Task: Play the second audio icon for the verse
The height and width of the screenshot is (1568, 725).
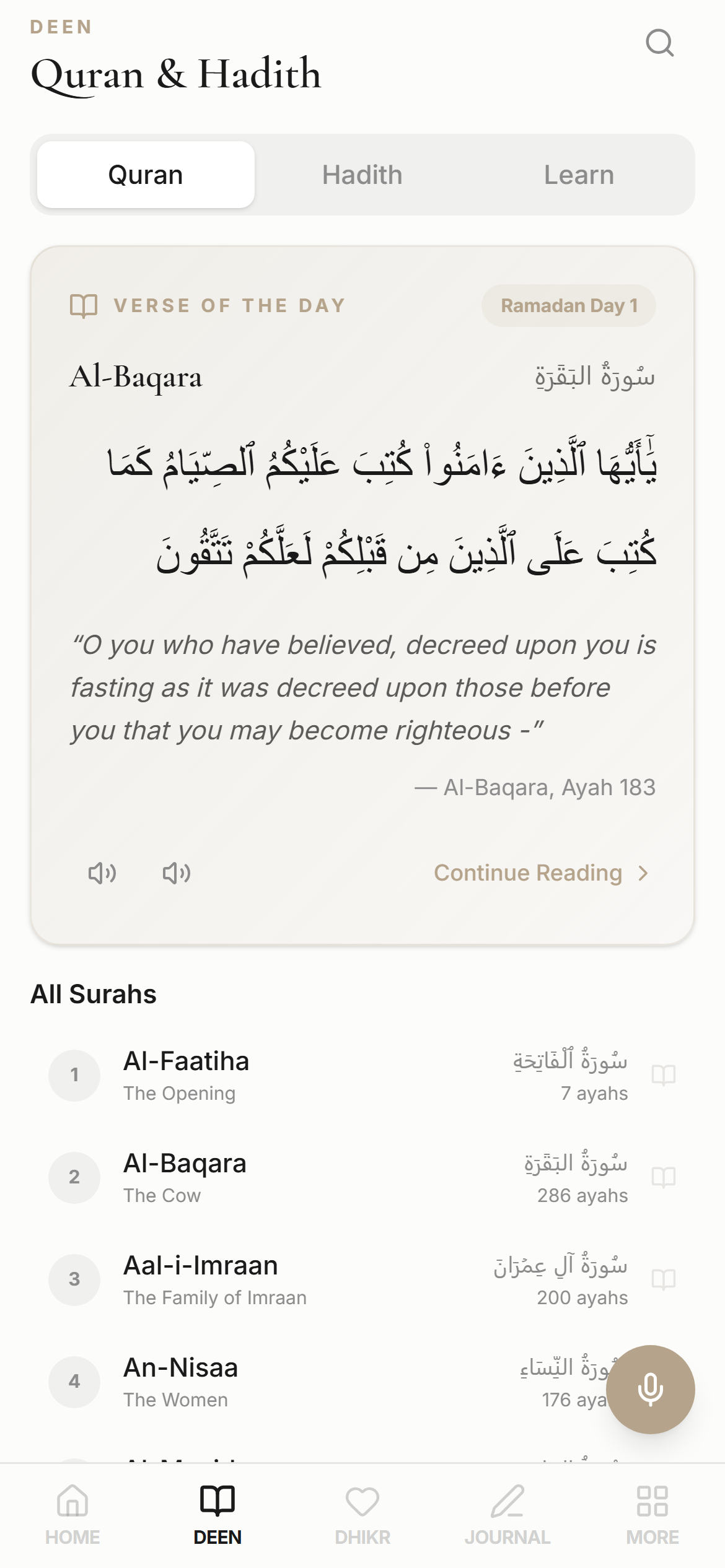Action: [x=177, y=873]
